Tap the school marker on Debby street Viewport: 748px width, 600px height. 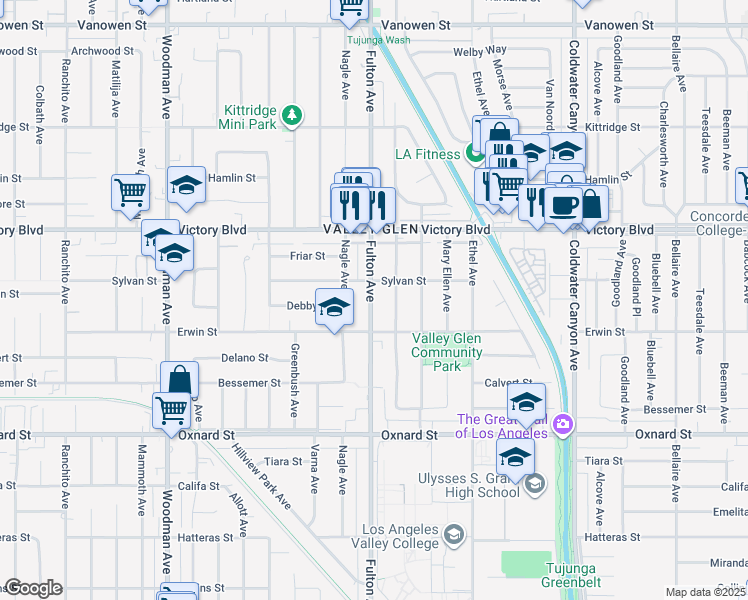pyautogui.click(x=335, y=305)
